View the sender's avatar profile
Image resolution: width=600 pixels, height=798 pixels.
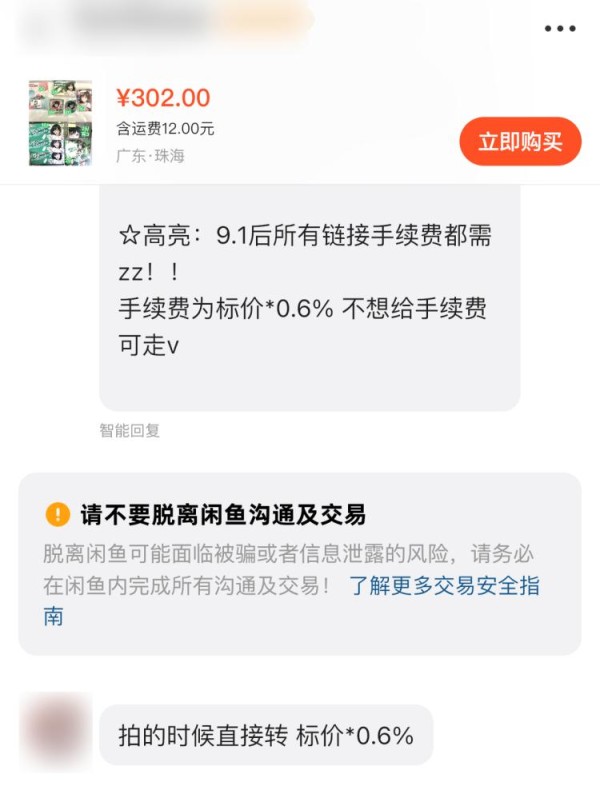[x=56, y=731]
